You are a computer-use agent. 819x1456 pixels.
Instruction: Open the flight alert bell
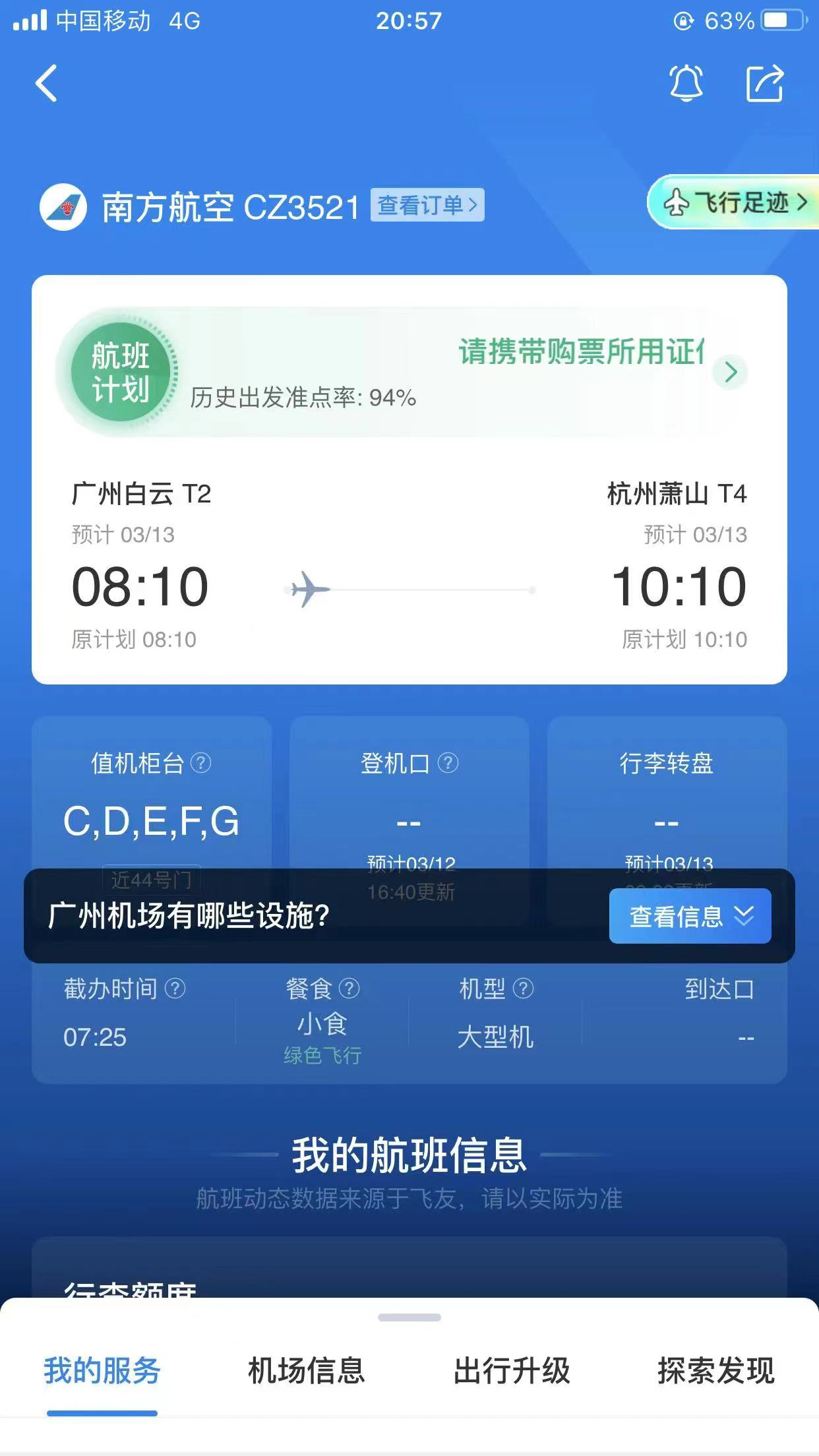[x=686, y=84]
